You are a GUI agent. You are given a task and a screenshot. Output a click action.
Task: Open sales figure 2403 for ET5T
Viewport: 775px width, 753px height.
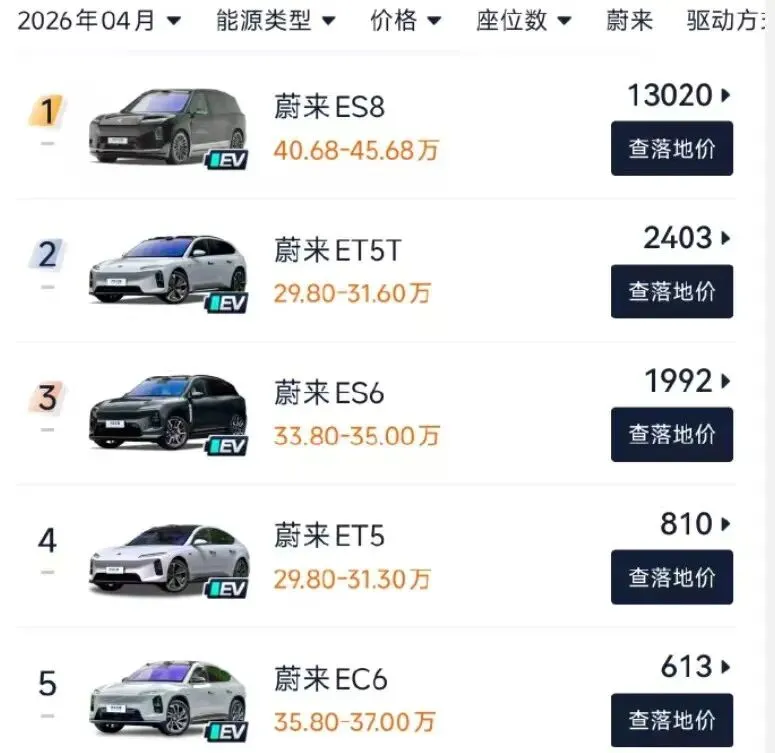pyautogui.click(x=687, y=238)
